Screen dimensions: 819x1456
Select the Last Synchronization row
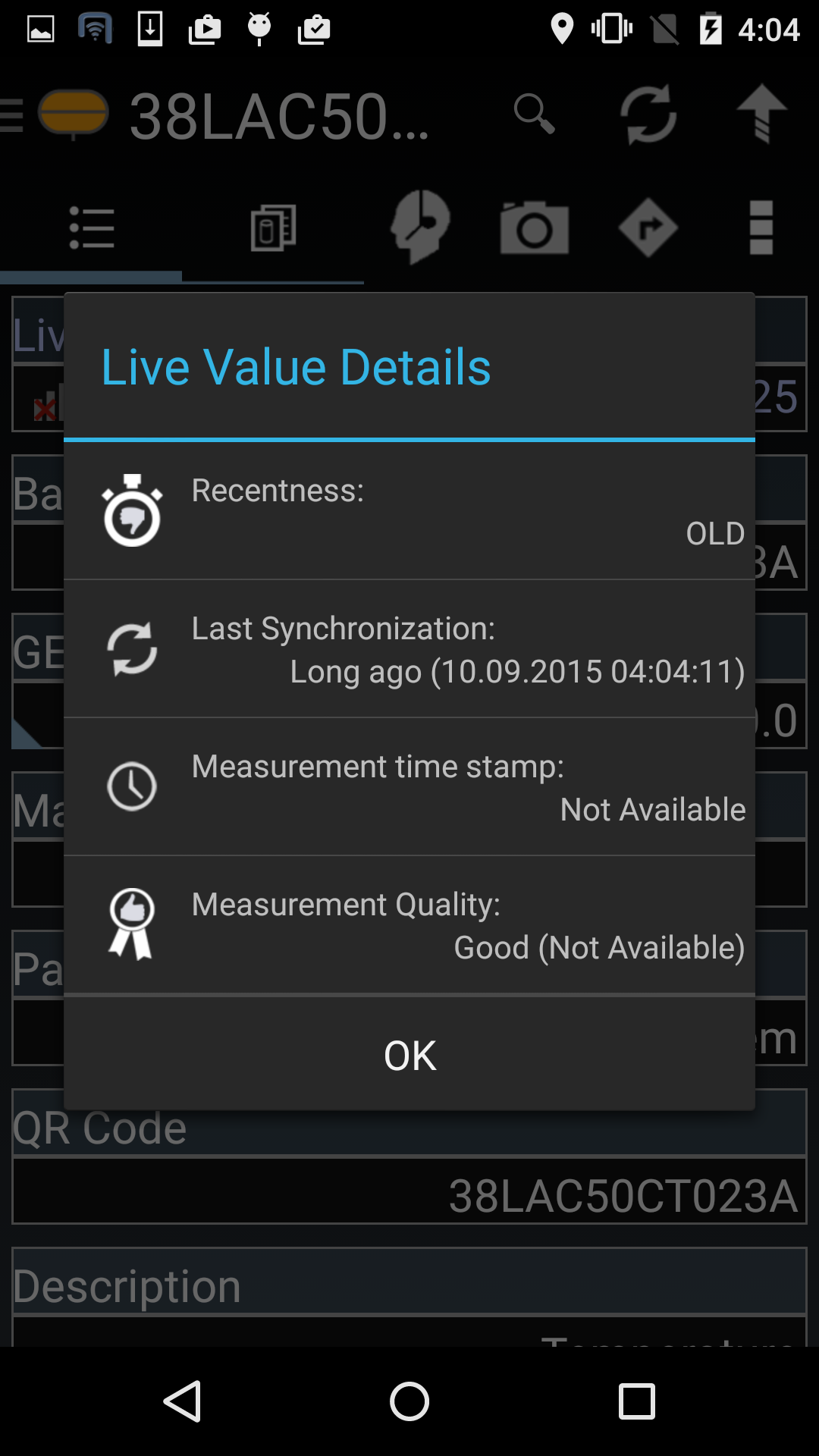[x=409, y=649]
